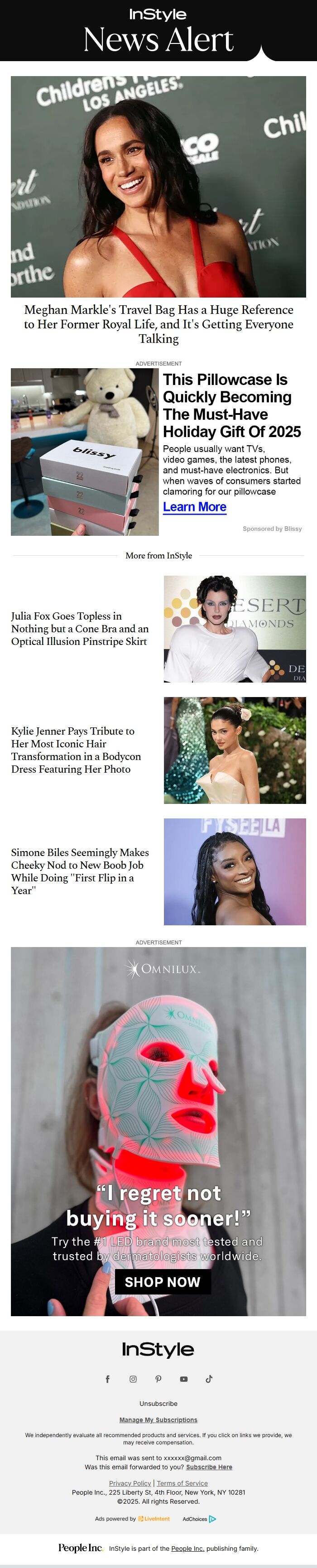The width and height of the screenshot is (317, 1568).
Task: Open the Julia Fox cone bra story
Action: (x=80, y=628)
